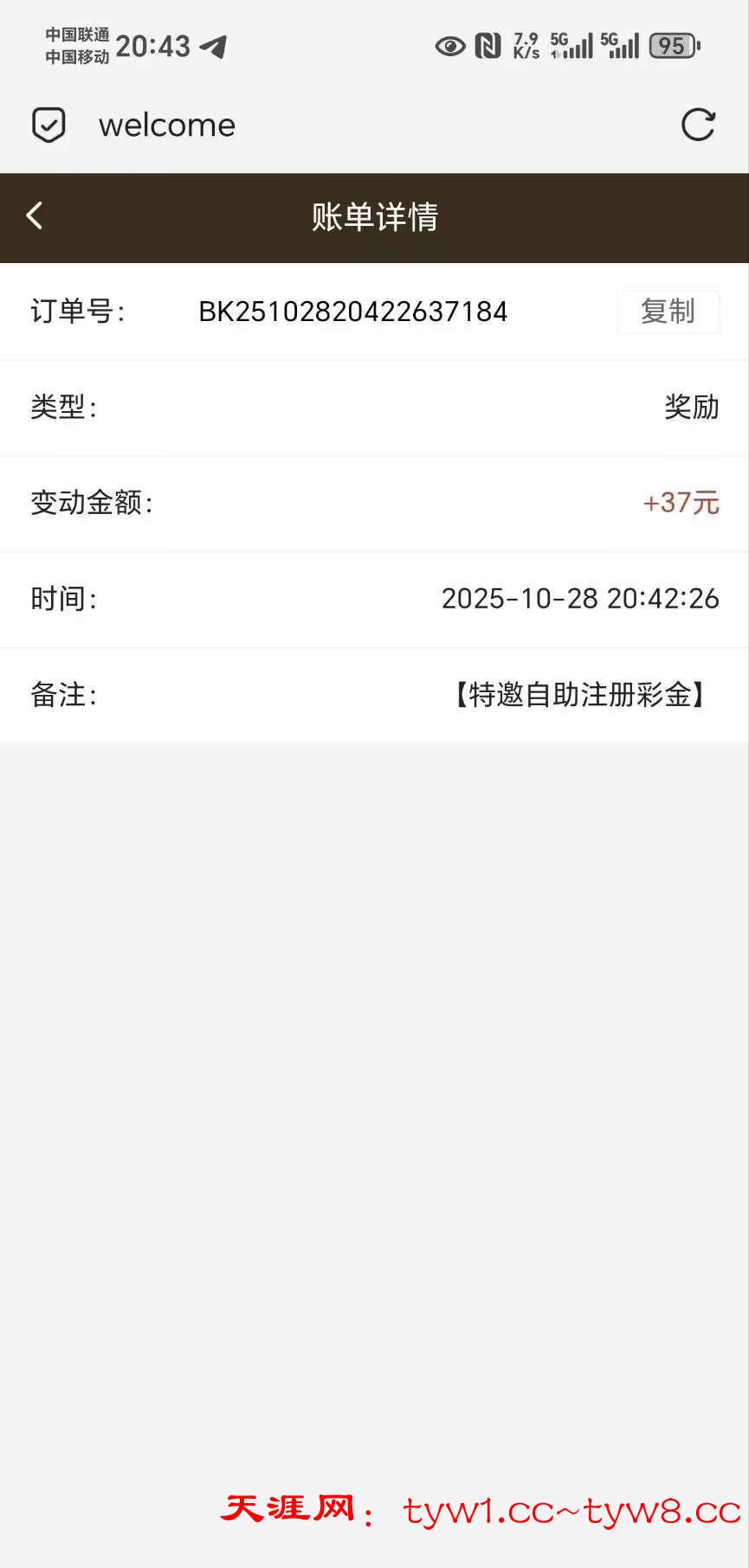The image size is (749, 1568).
Task: Copy the order number with 复制
Action: [x=668, y=312]
